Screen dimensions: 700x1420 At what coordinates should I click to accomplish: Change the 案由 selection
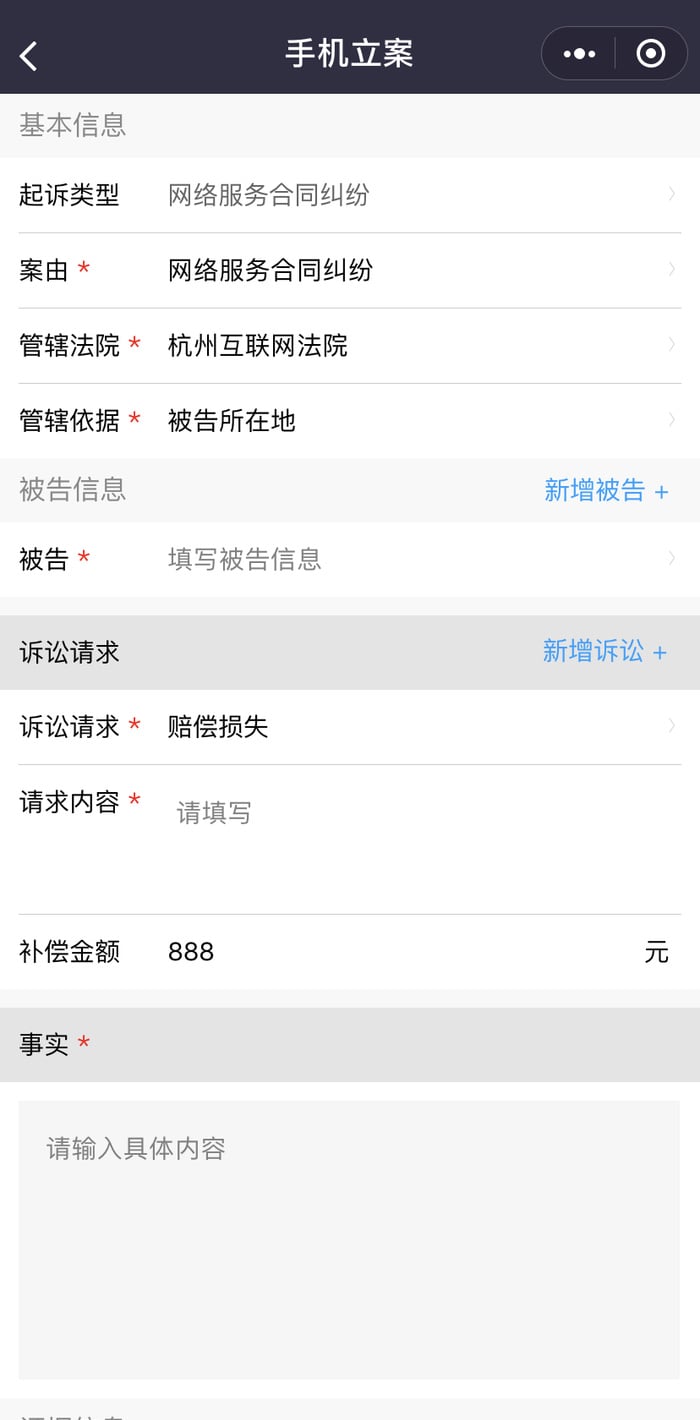(x=350, y=270)
